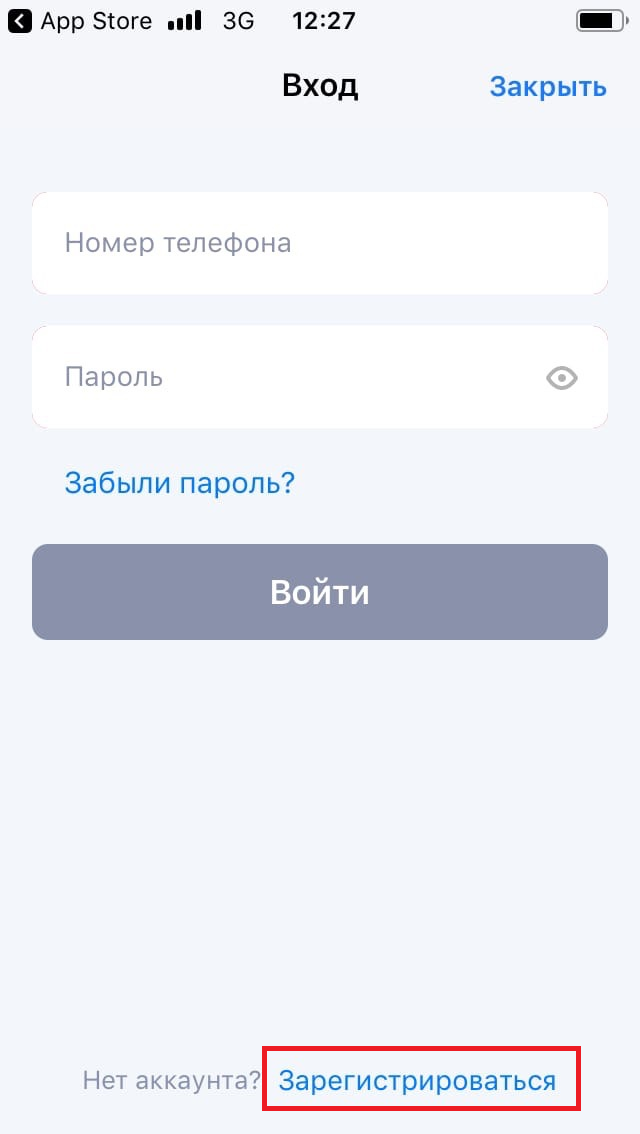Open Зарегистрироваться to create an account
Image resolution: width=640 pixels, height=1134 pixels.
coord(418,1080)
